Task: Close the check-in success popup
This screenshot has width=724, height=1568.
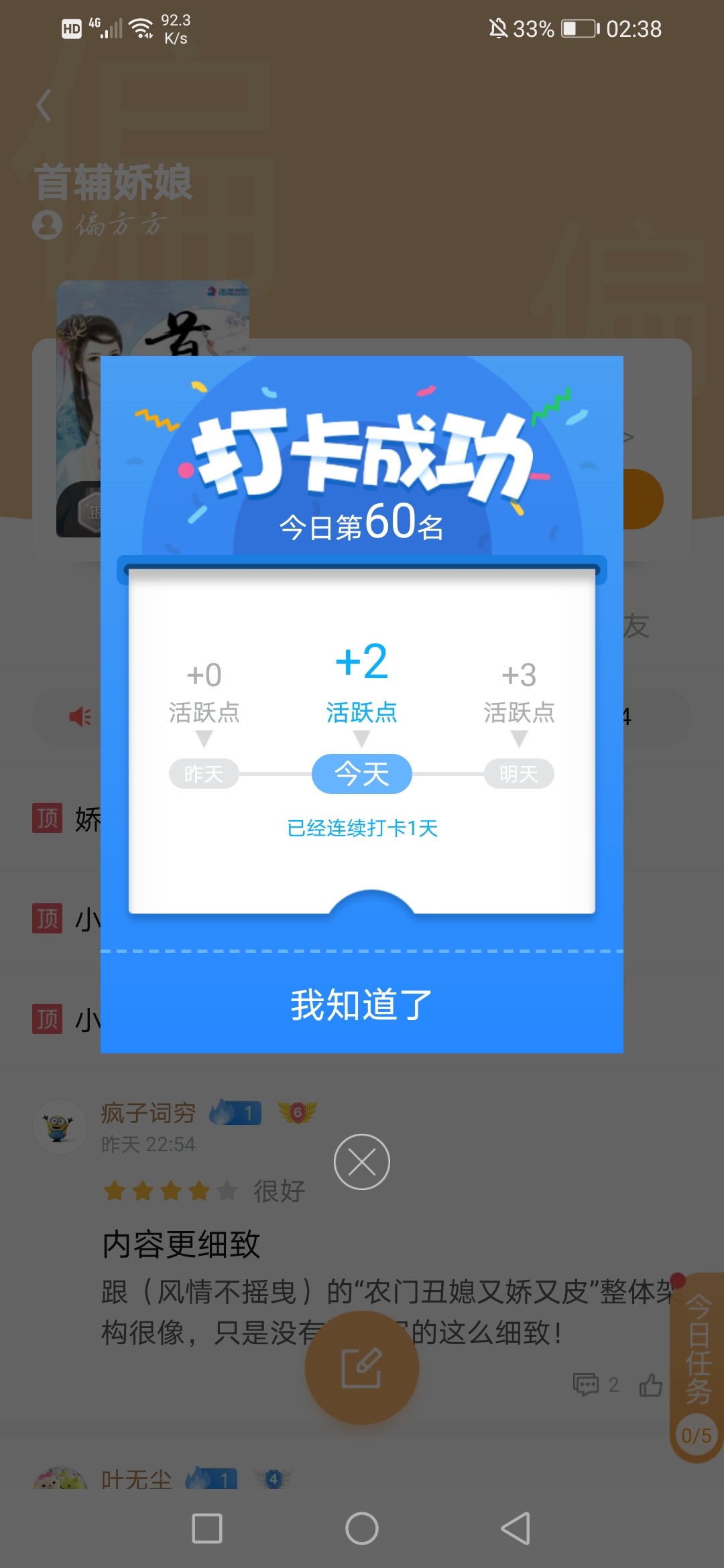Action: click(x=362, y=1162)
